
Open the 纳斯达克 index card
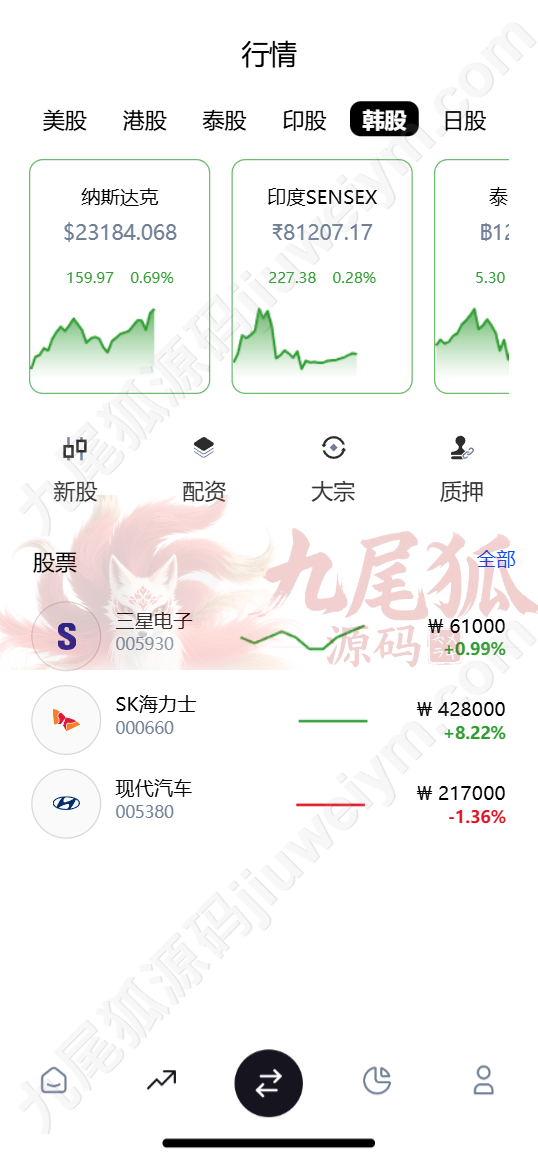coord(120,276)
